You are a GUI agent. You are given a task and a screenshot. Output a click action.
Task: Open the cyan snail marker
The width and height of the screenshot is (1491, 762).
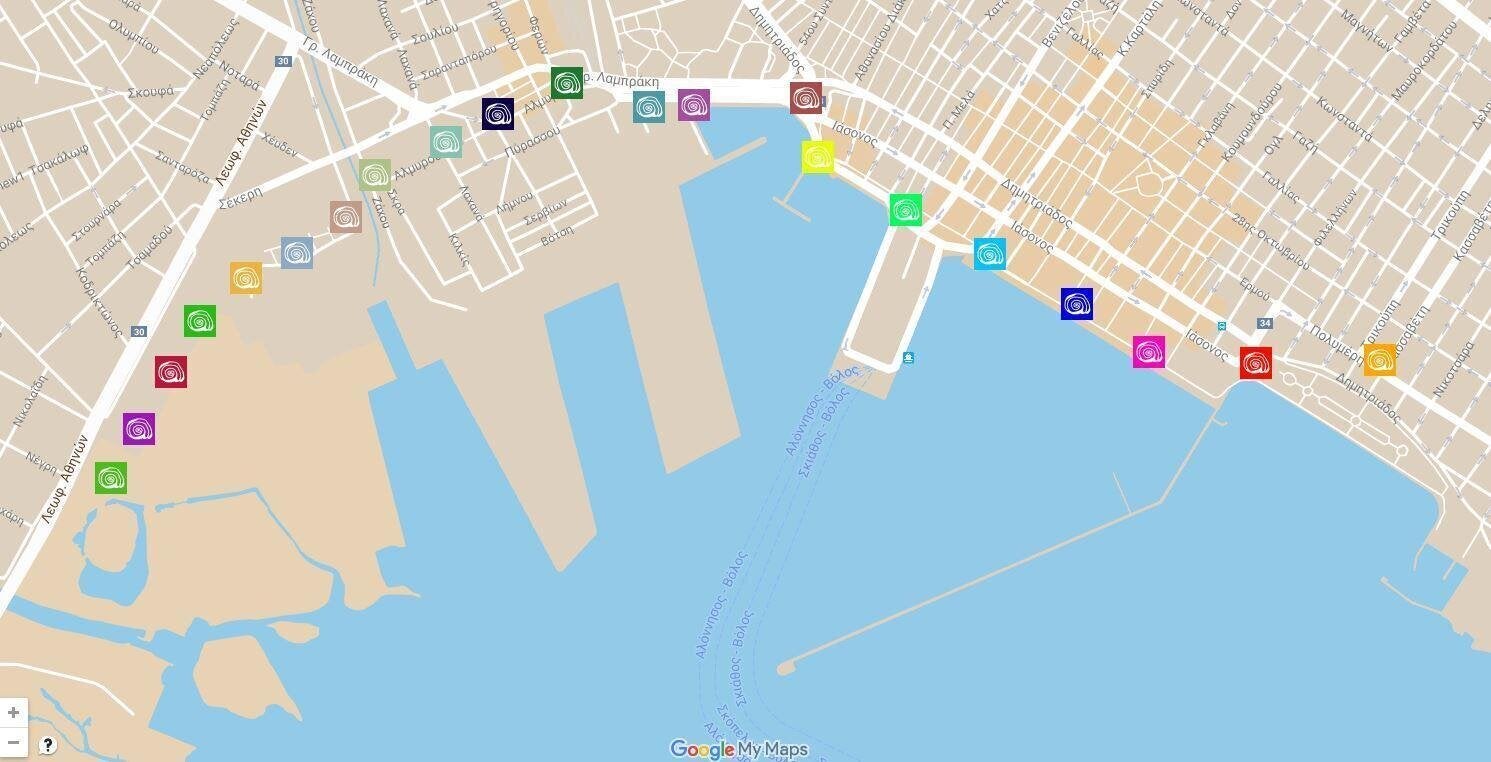989,253
